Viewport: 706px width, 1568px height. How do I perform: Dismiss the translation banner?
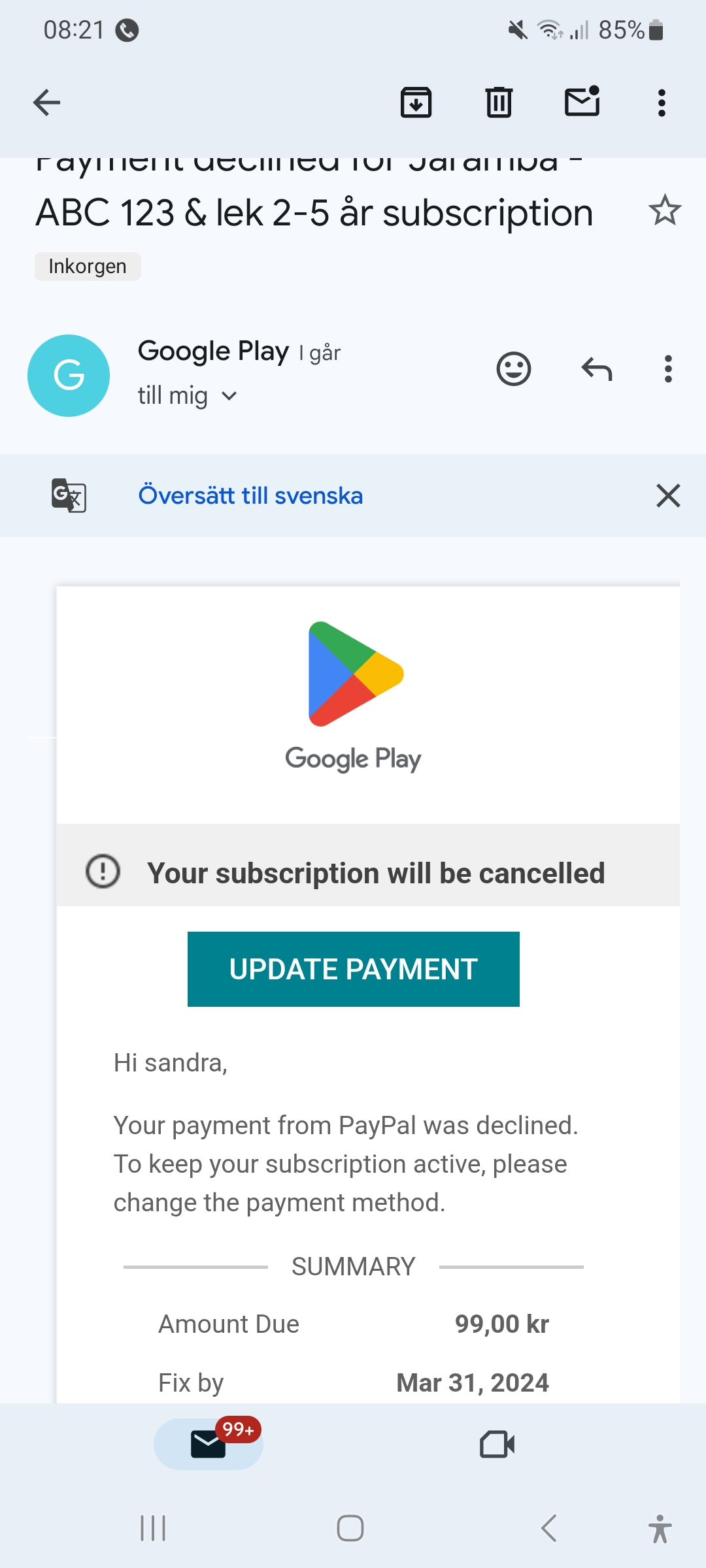coord(668,496)
